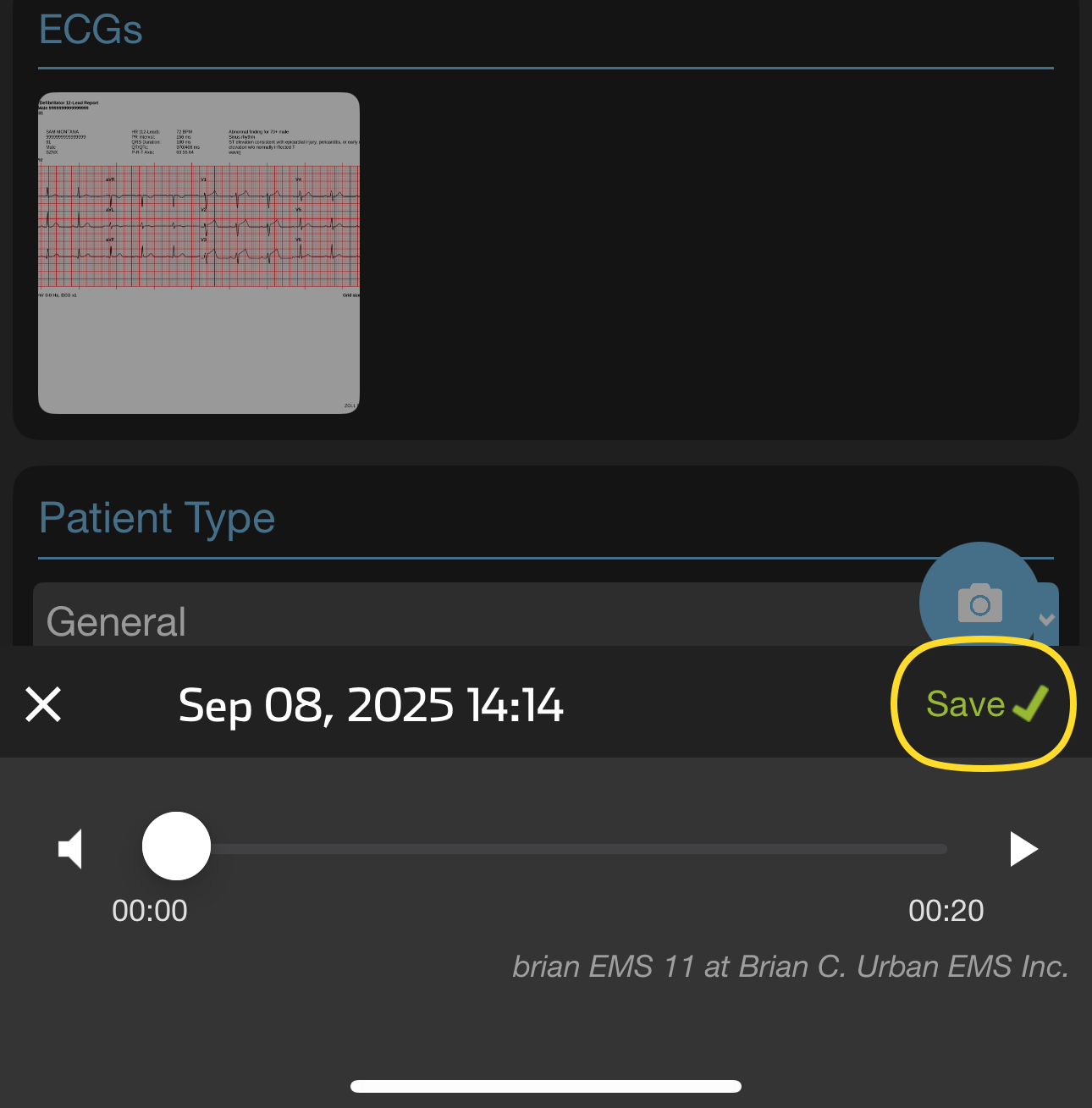Viewport: 1092px width, 1108px height.
Task: Tap the brian EMS 11 attribution text
Action: tap(791, 966)
